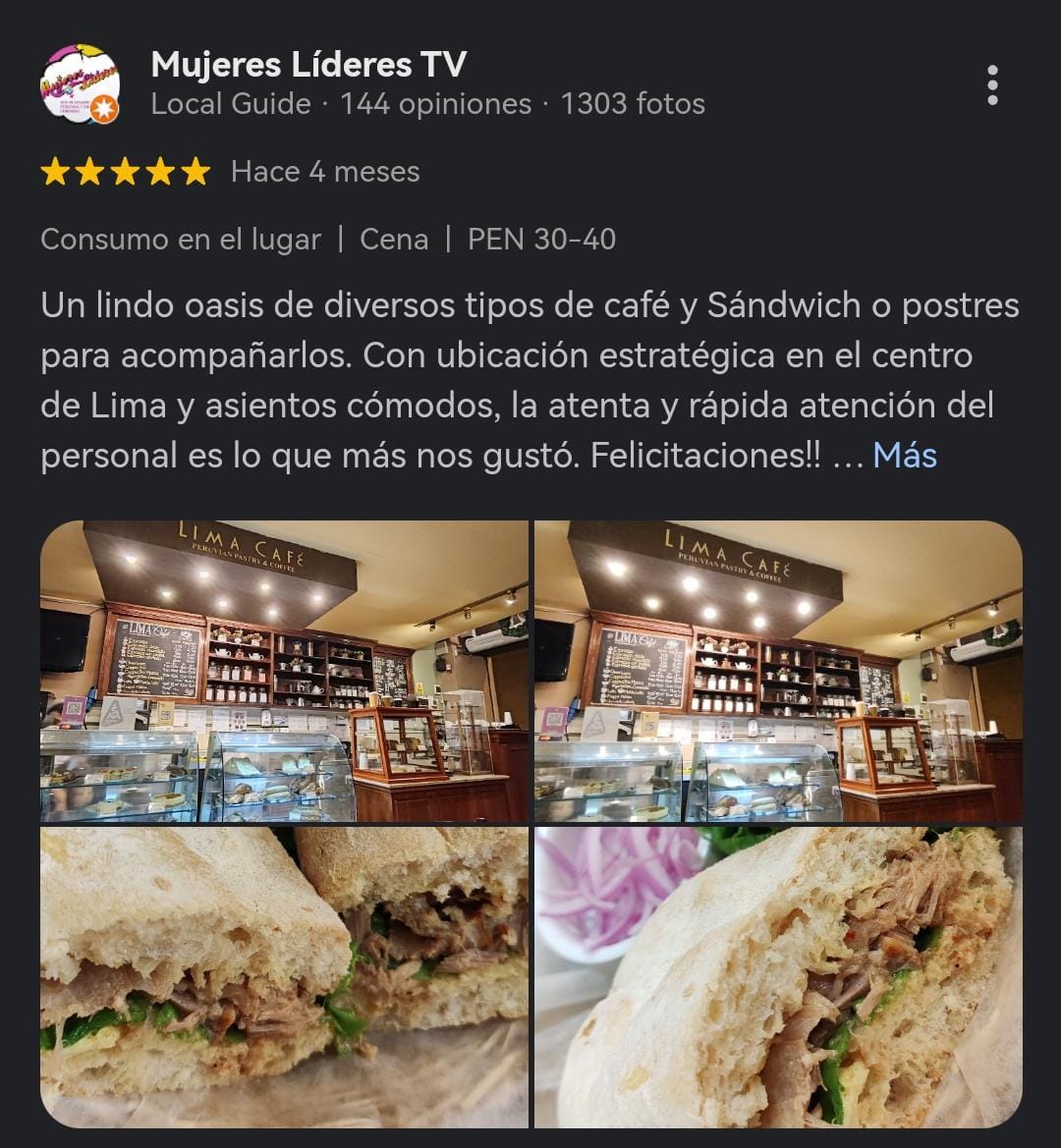Expand the full review with Más
Viewport: 1061px width, 1148px height.
point(904,456)
